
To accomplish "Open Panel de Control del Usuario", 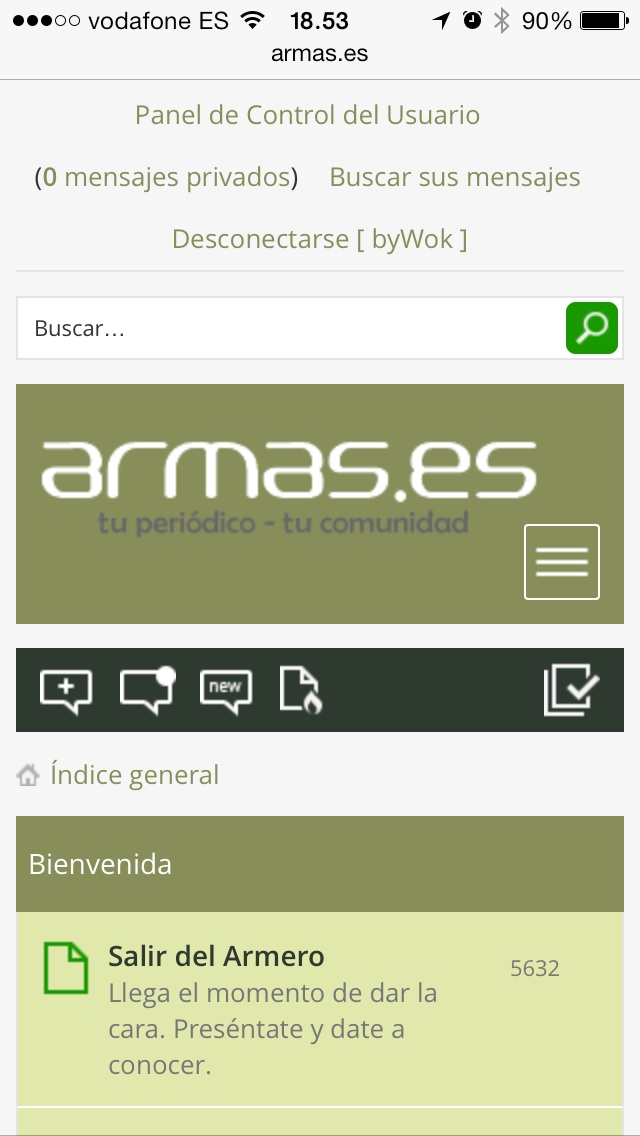I will [307, 115].
